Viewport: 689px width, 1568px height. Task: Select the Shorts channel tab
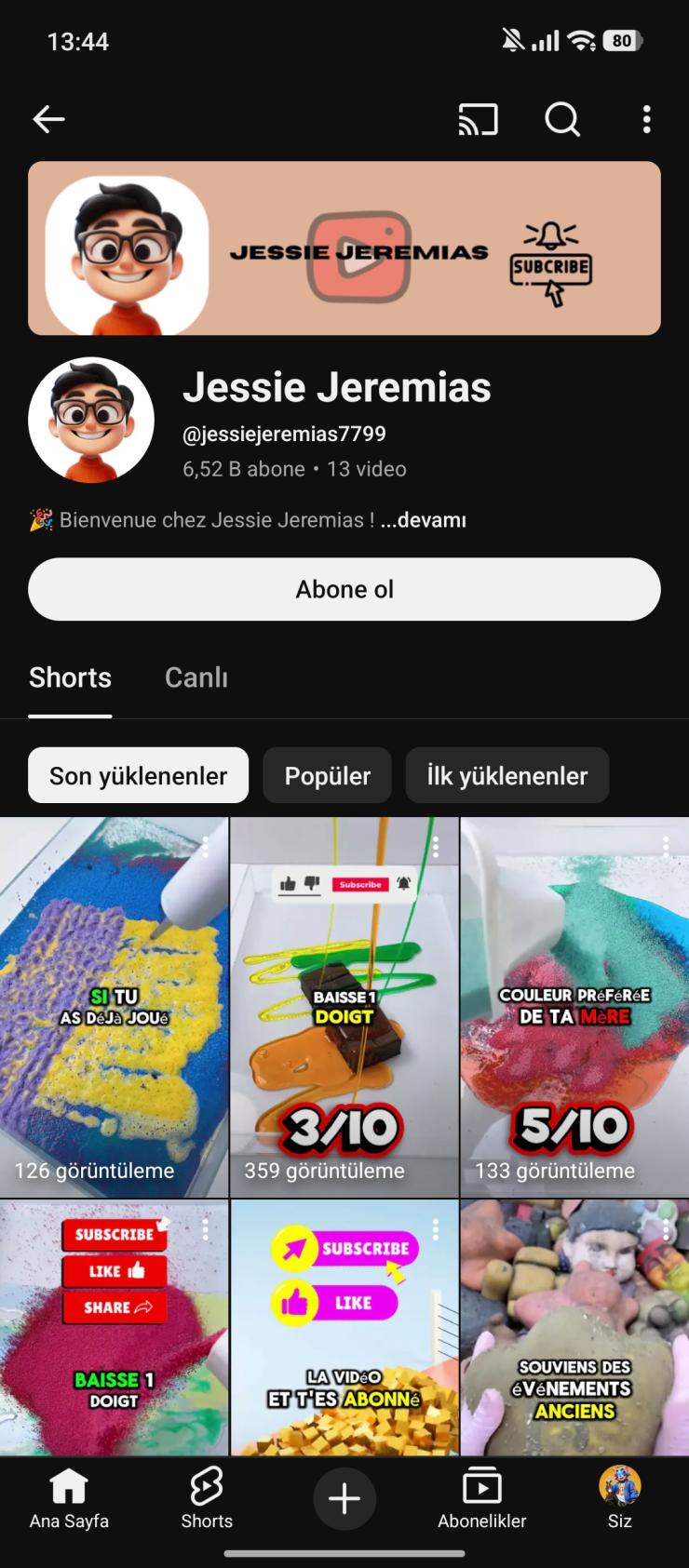point(70,677)
